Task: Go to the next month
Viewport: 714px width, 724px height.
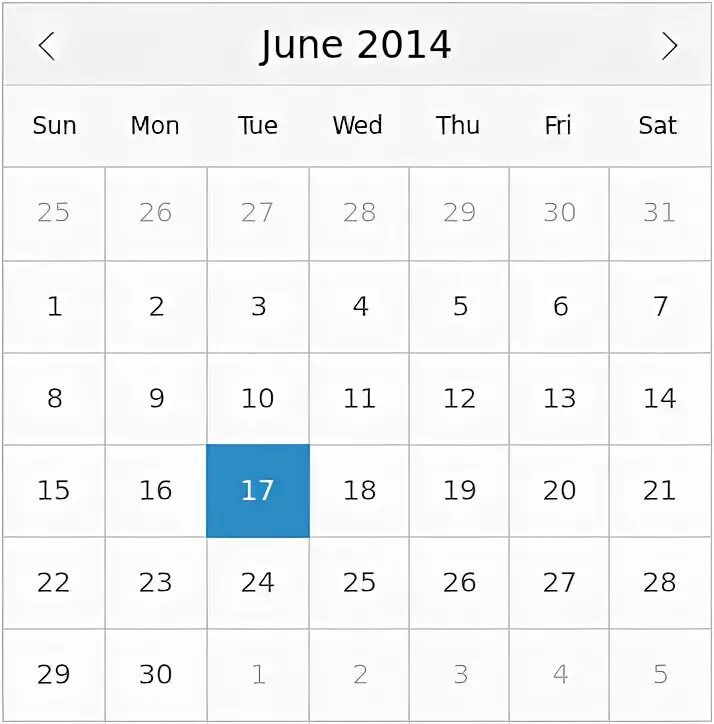Action: click(x=669, y=46)
